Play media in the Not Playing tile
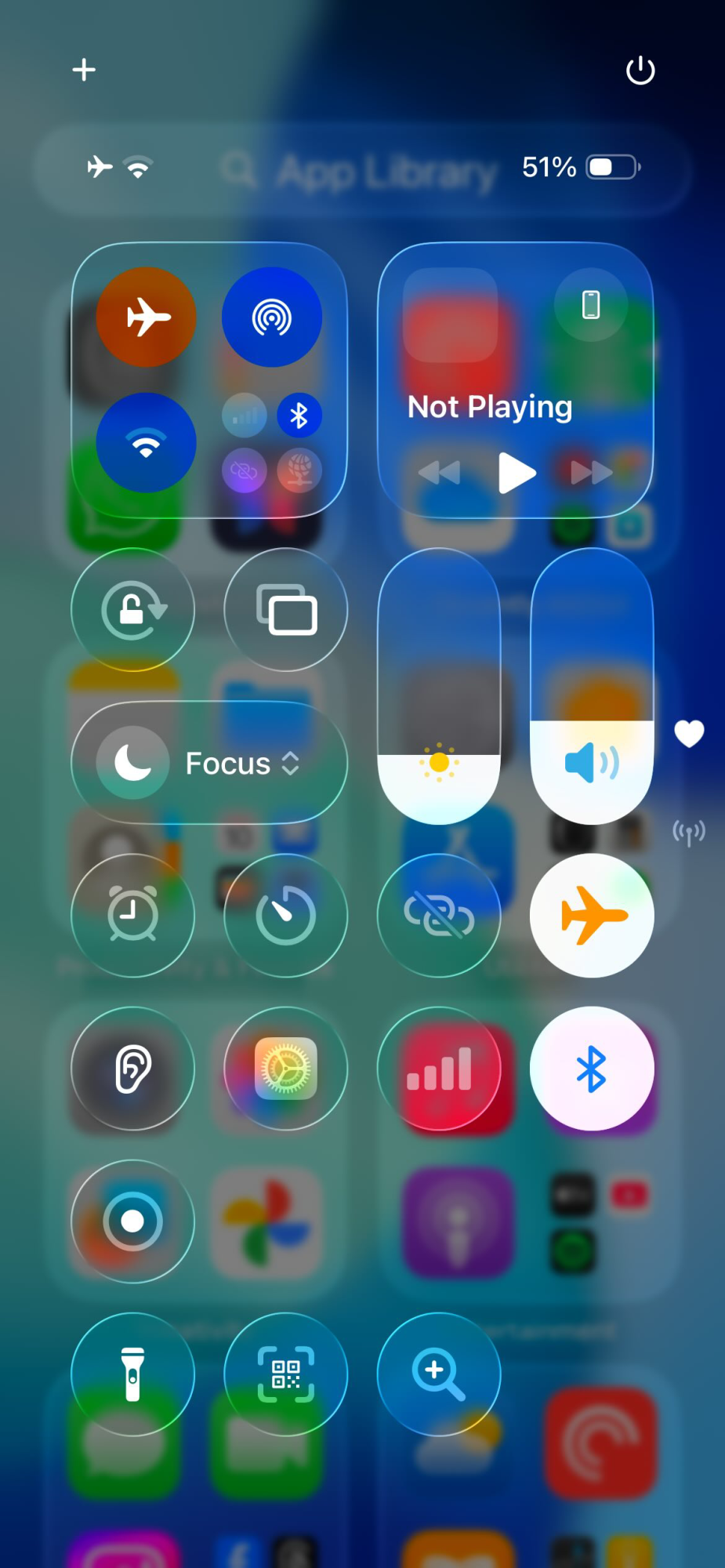The width and height of the screenshot is (725, 1568). (516, 473)
